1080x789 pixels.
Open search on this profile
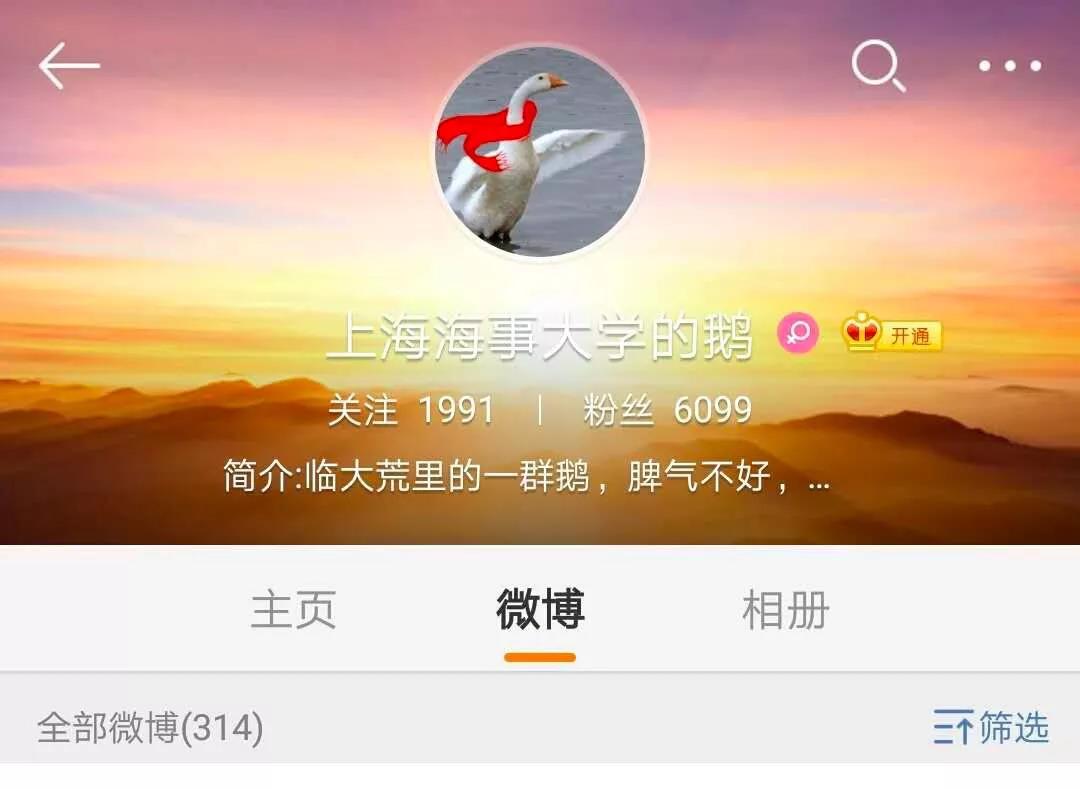[x=878, y=67]
